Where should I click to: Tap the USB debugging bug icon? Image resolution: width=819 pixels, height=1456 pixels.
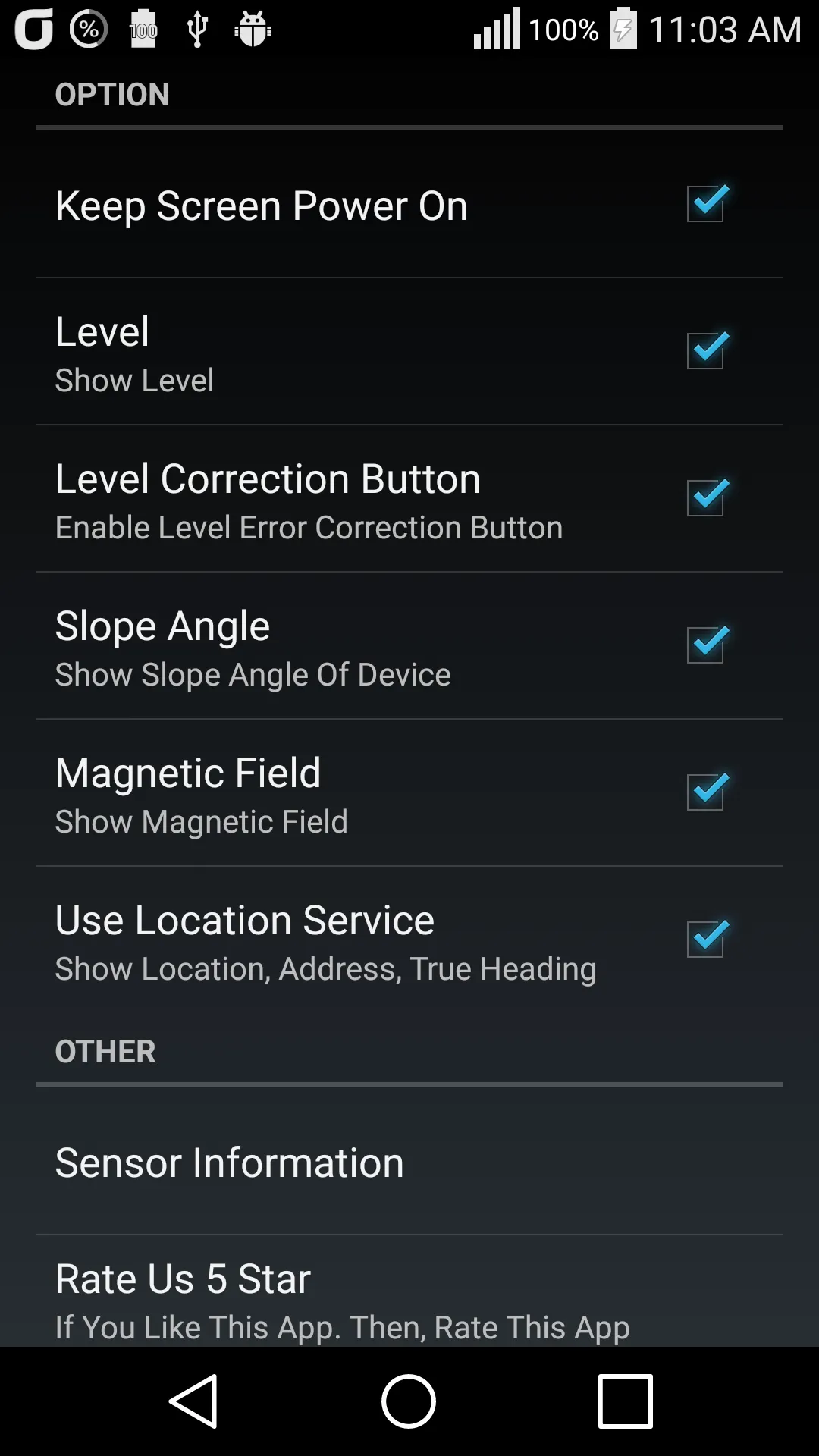coord(253,29)
